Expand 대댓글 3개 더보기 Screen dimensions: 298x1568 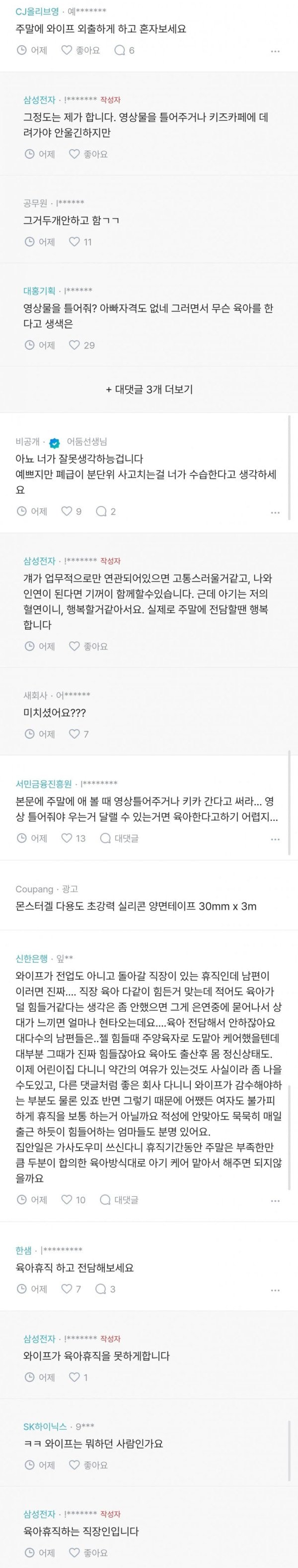pyautogui.click(x=149, y=389)
